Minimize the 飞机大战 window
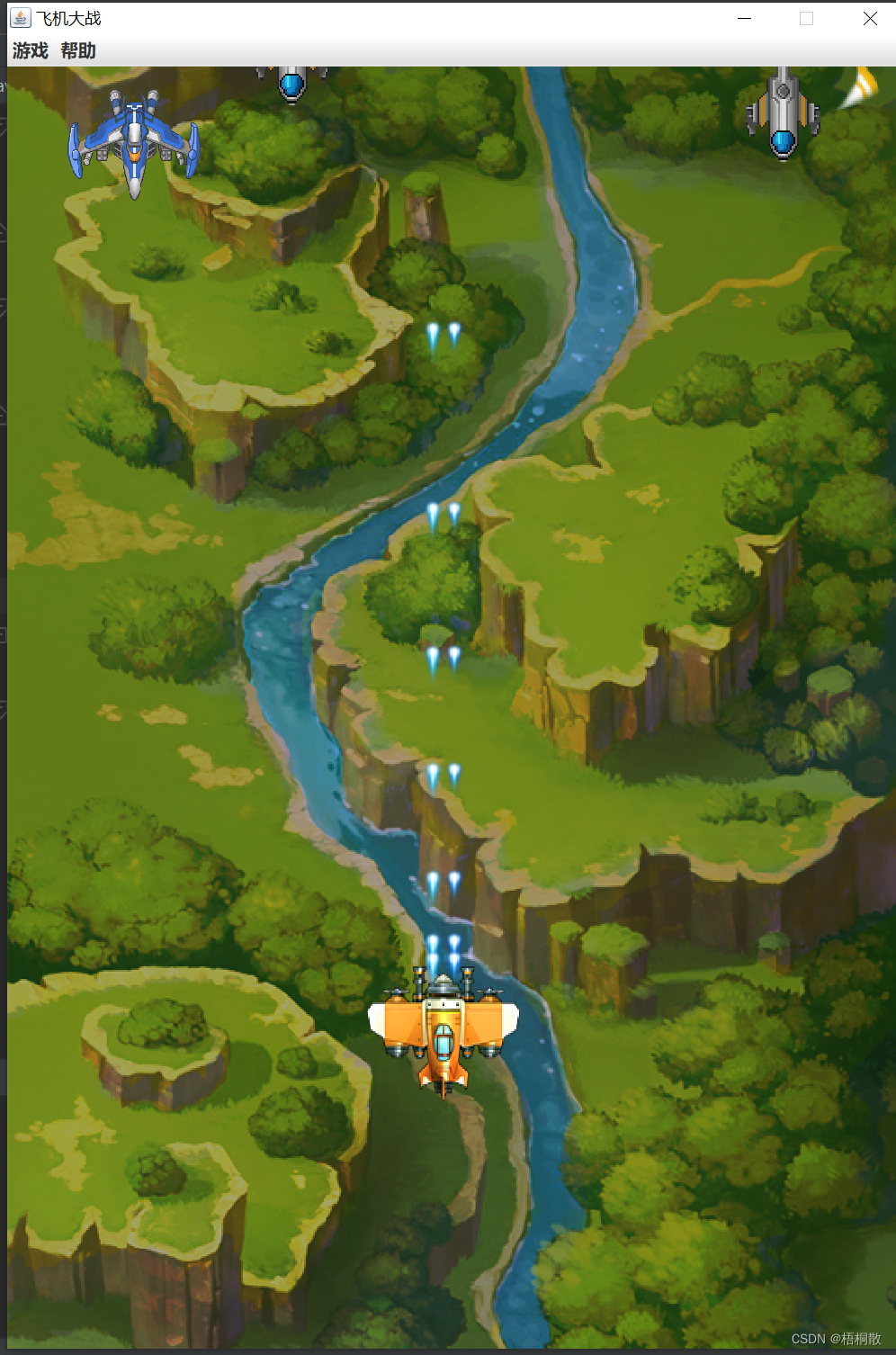 point(744,19)
